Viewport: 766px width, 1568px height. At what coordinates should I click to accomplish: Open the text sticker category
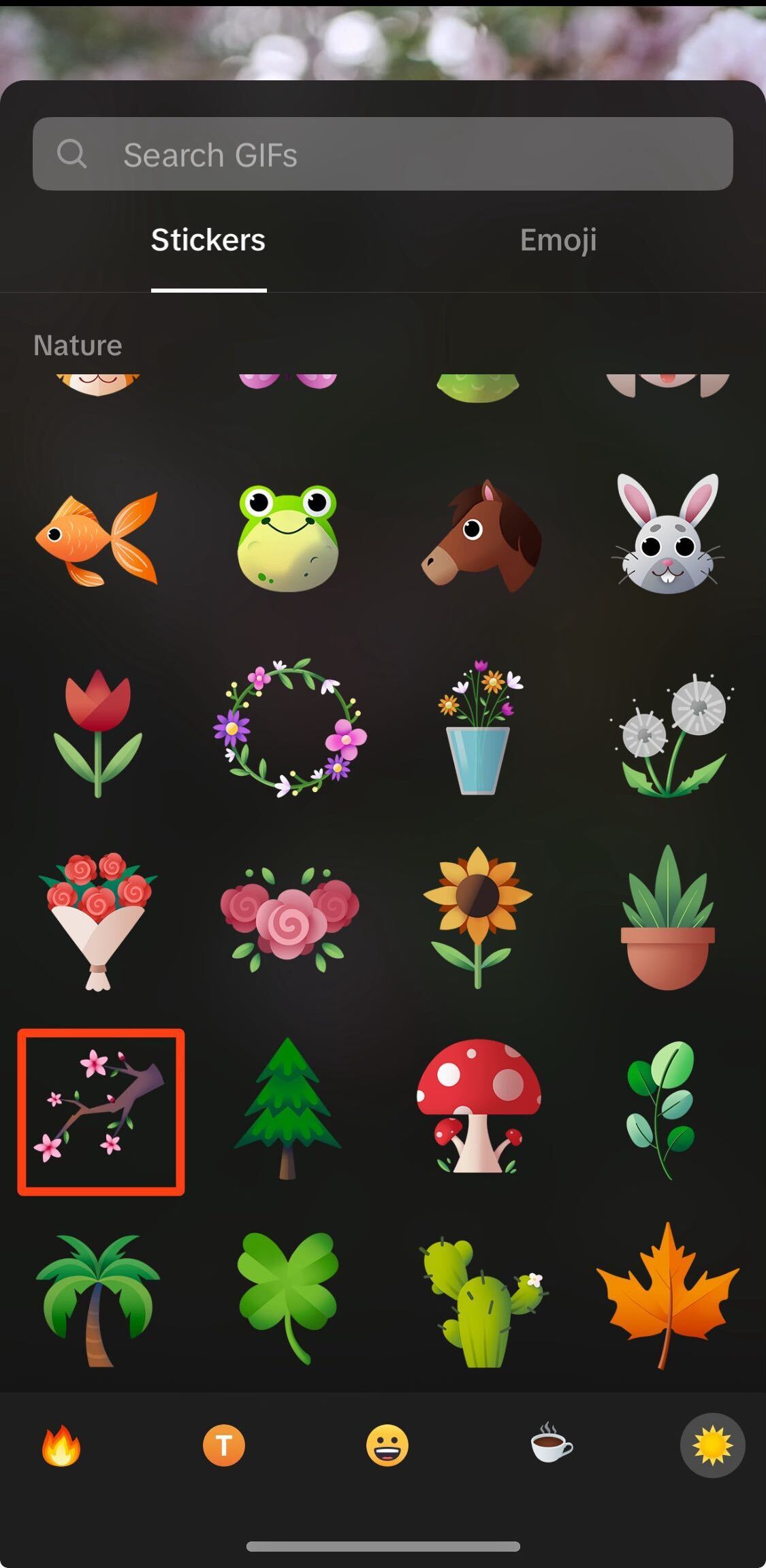click(223, 1445)
